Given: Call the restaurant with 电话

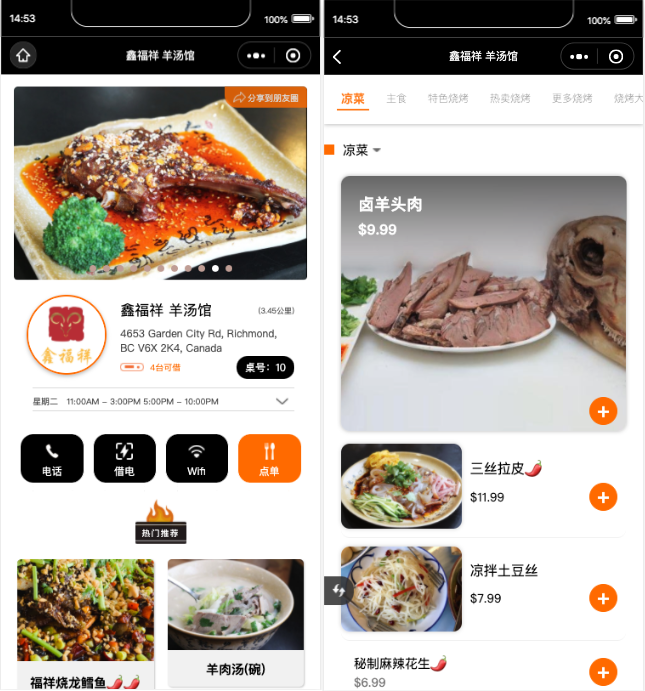Looking at the screenshot, I should click(x=51, y=458).
